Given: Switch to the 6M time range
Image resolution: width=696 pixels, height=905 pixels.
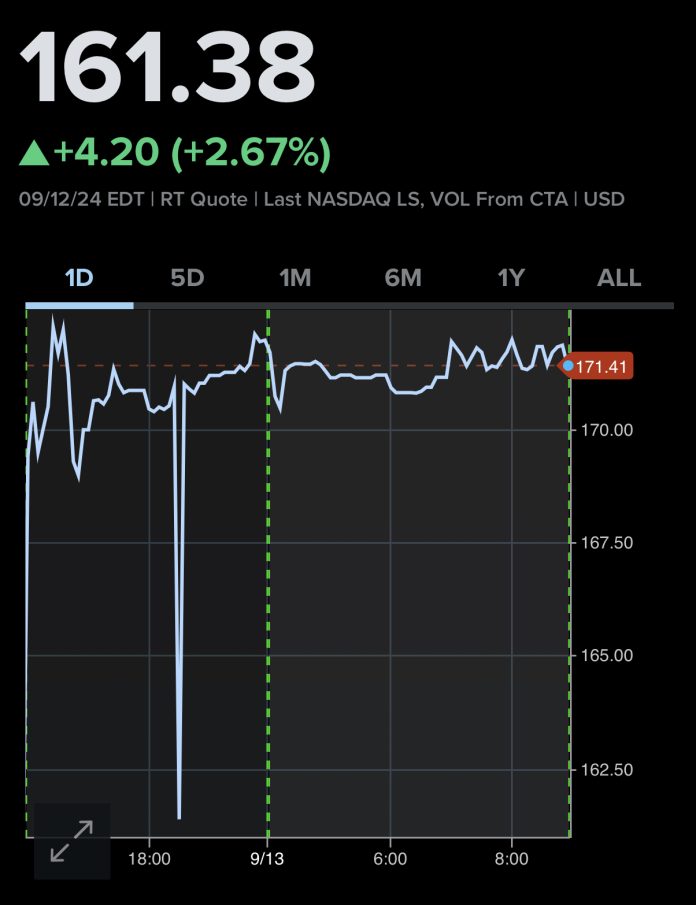Looking at the screenshot, I should 403,278.
